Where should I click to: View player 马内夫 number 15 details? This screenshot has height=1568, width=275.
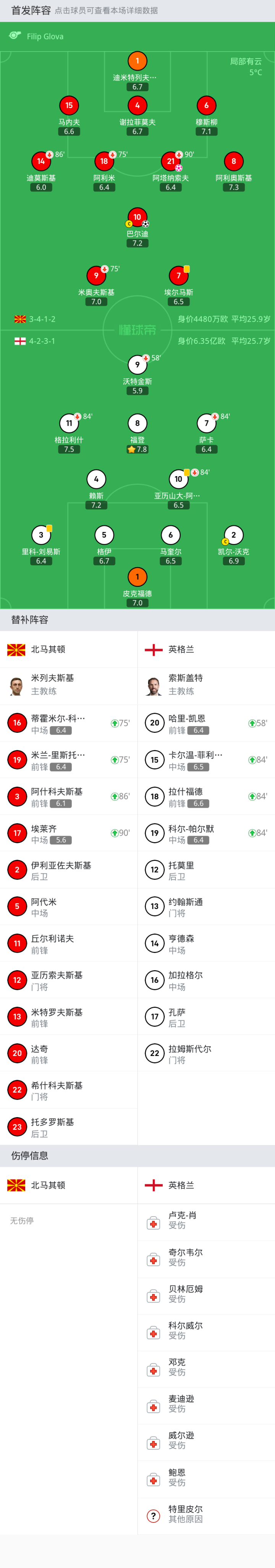point(69,106)
